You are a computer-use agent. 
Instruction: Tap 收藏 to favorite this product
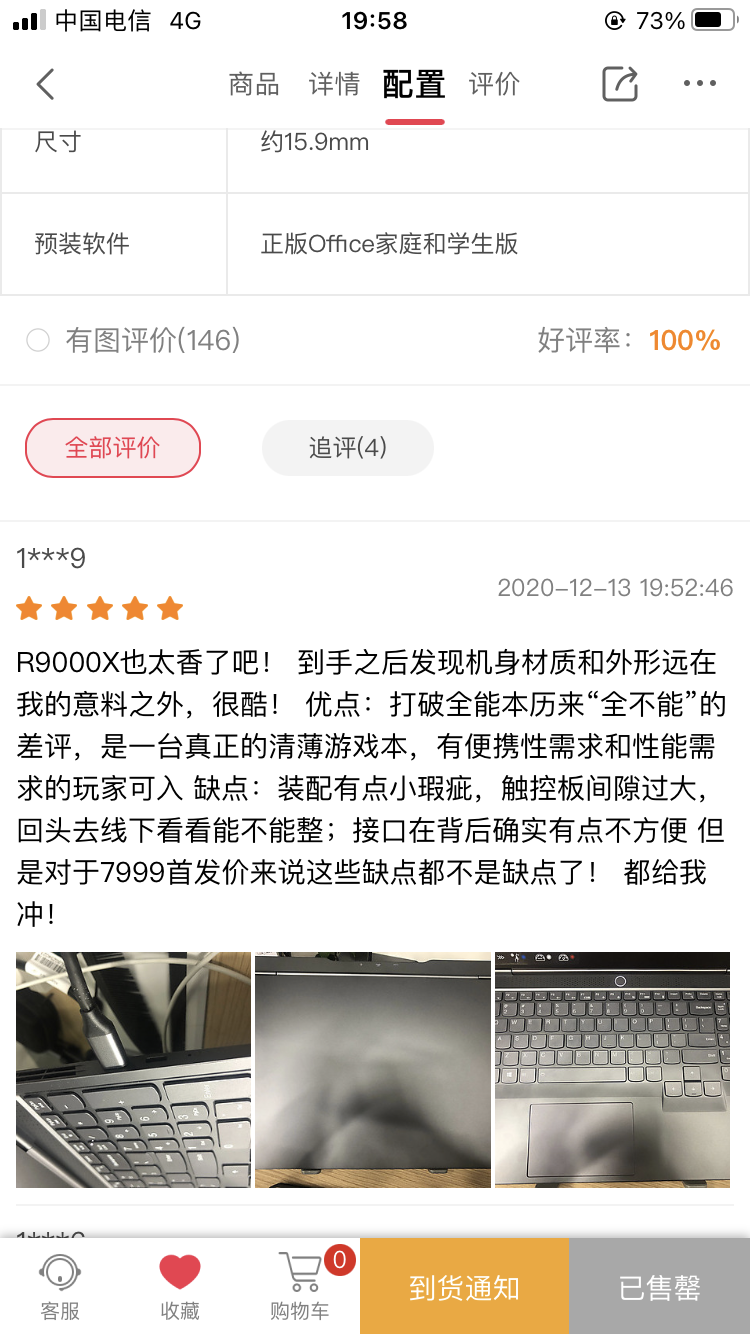point(180,1286)
